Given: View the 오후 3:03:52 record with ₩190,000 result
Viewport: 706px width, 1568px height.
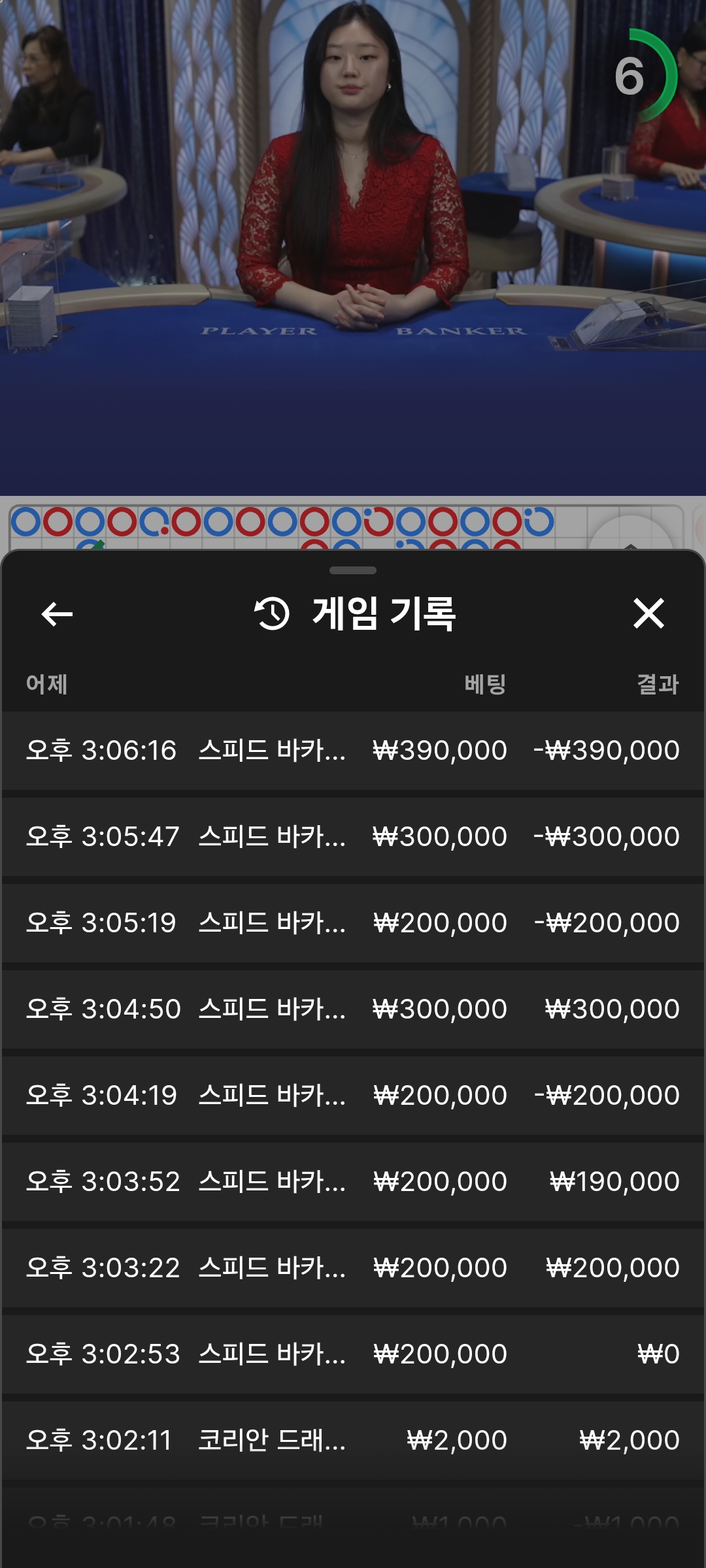Looking at the screenshot, I should pos(353,1181).
